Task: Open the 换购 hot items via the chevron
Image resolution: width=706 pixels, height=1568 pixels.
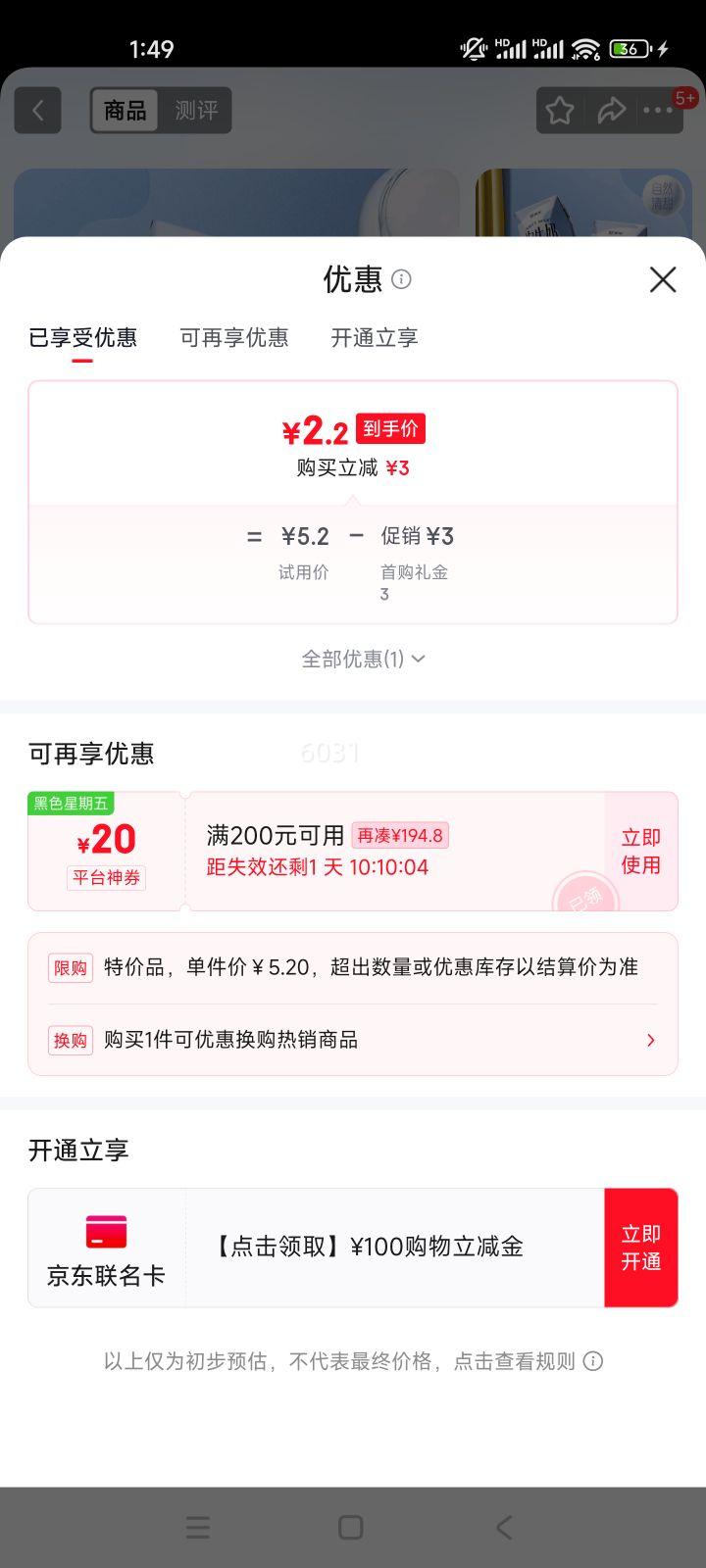Action: 648,1039
